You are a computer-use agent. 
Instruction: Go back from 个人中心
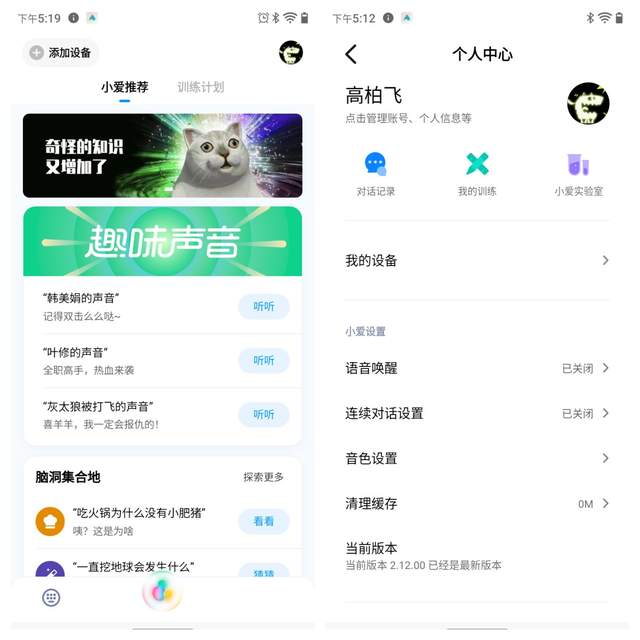point(351,54)
